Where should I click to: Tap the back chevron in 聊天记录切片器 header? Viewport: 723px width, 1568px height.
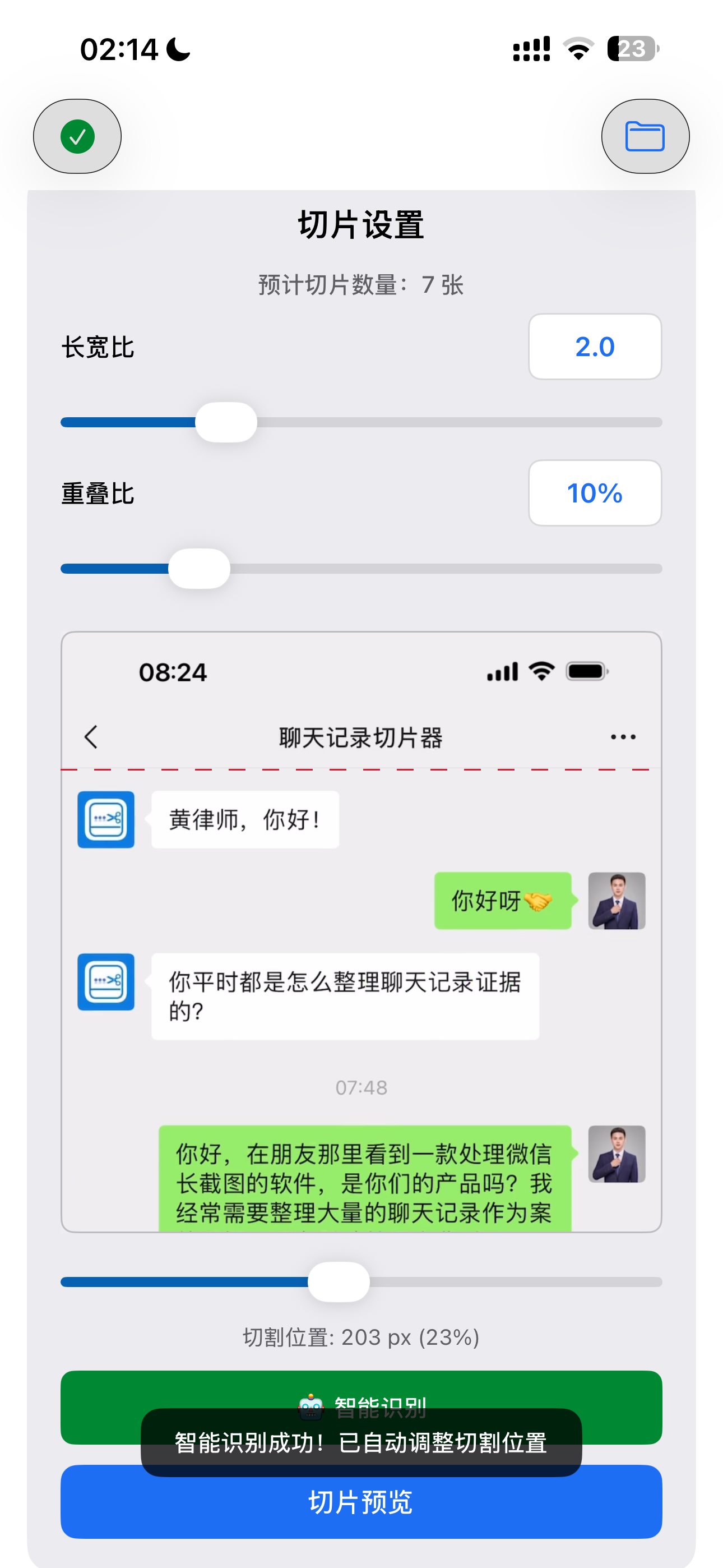coord(90,736)
